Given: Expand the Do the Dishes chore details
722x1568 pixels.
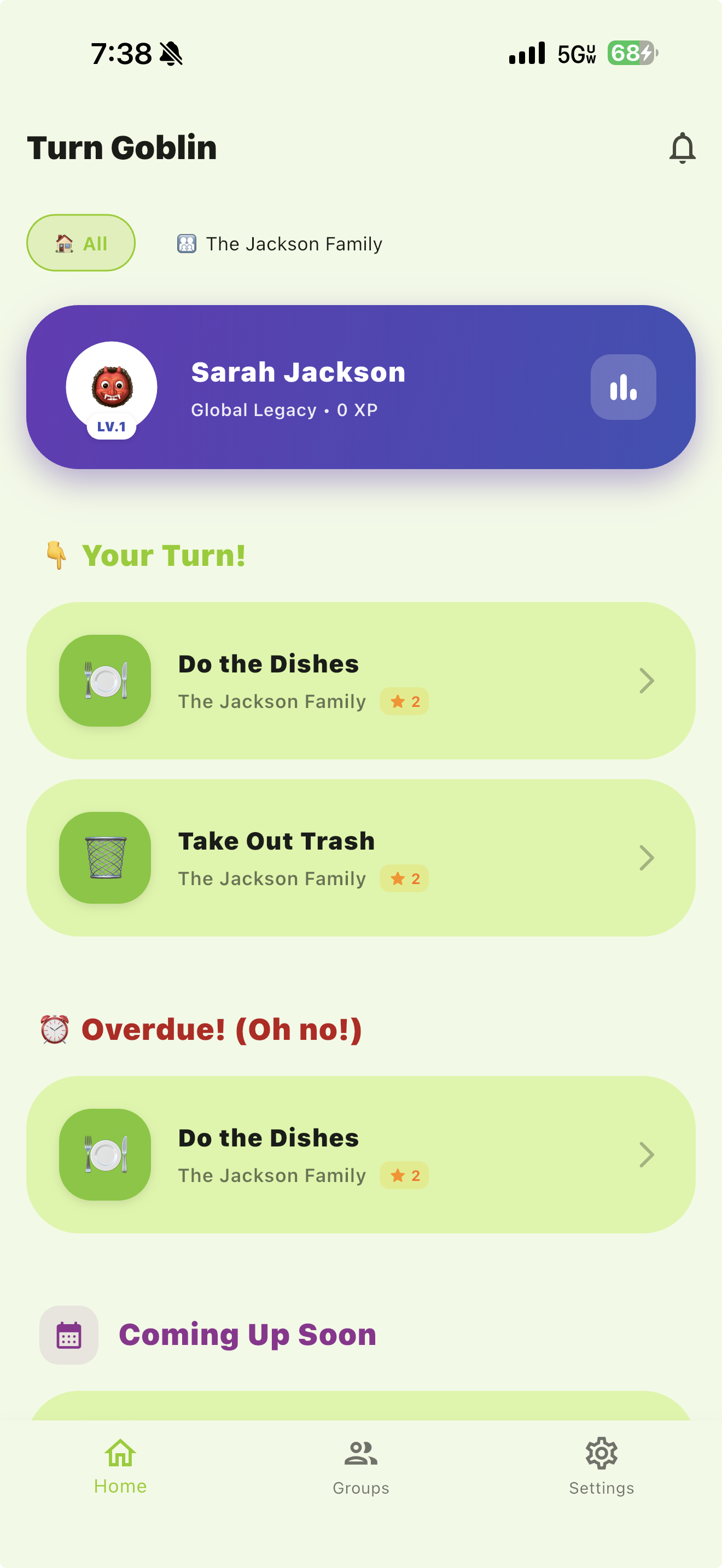Looking at the screenshot, I should [647, 681].
